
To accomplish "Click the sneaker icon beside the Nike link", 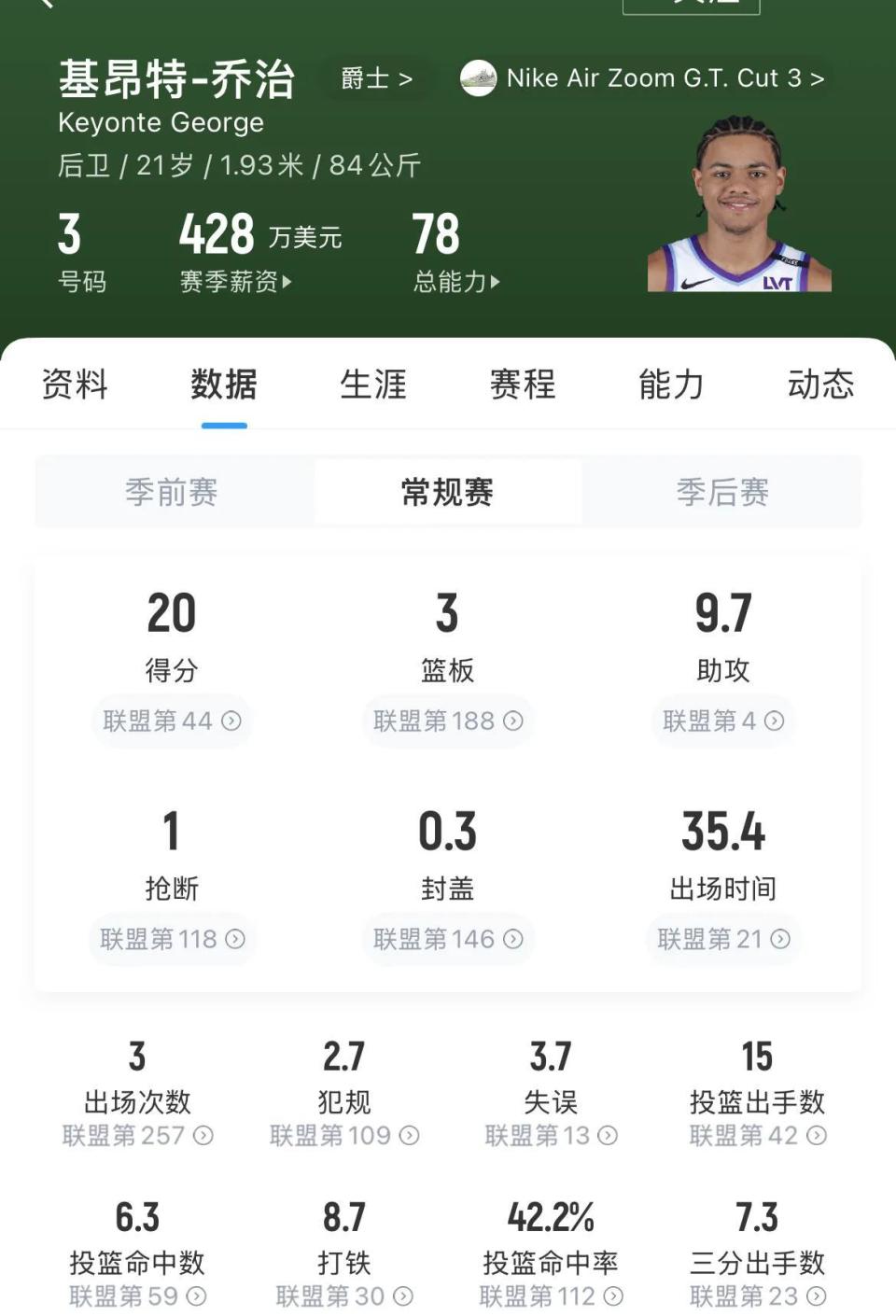I will pyautogui.click(x=478, y=79).
